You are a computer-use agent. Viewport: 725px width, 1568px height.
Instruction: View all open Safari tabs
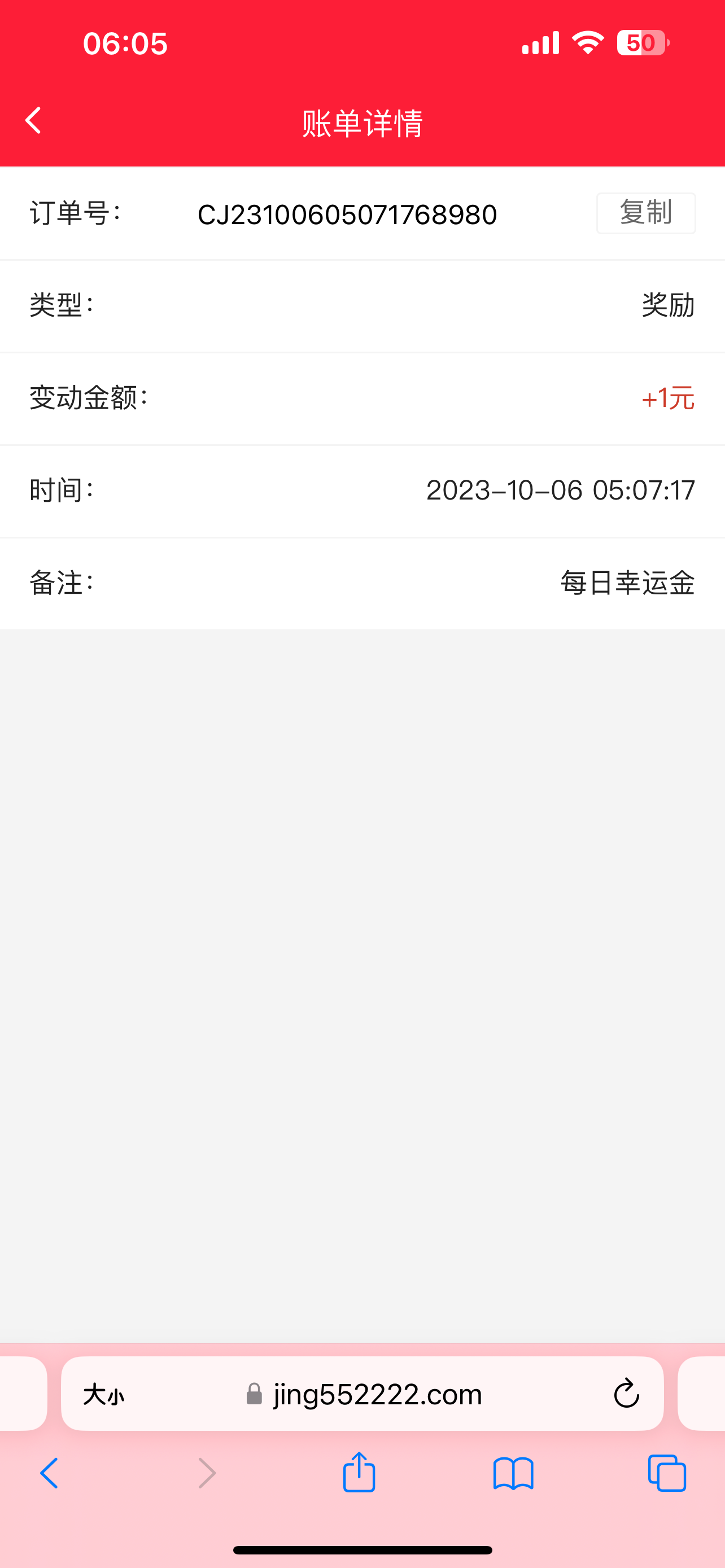[667, 1474]
